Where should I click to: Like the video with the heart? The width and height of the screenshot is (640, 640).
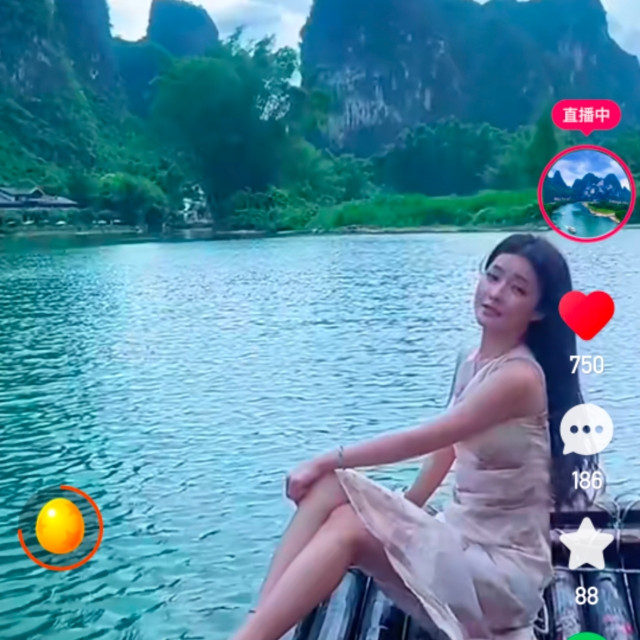pyautogui.click(x=587, y=315)
